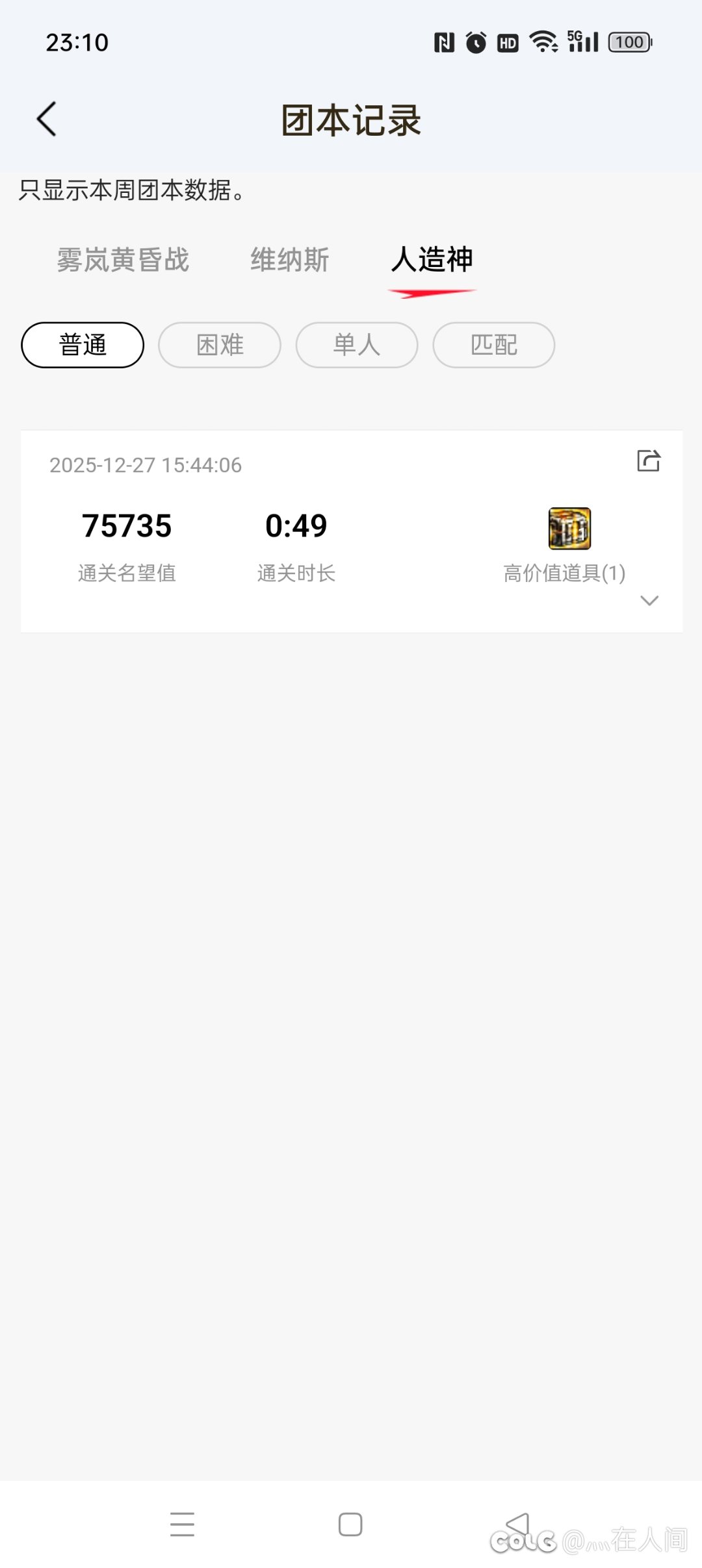View the 高价值道具 item icon
This screenshot has height=1568, width=702.
click(x=569, y=528)
